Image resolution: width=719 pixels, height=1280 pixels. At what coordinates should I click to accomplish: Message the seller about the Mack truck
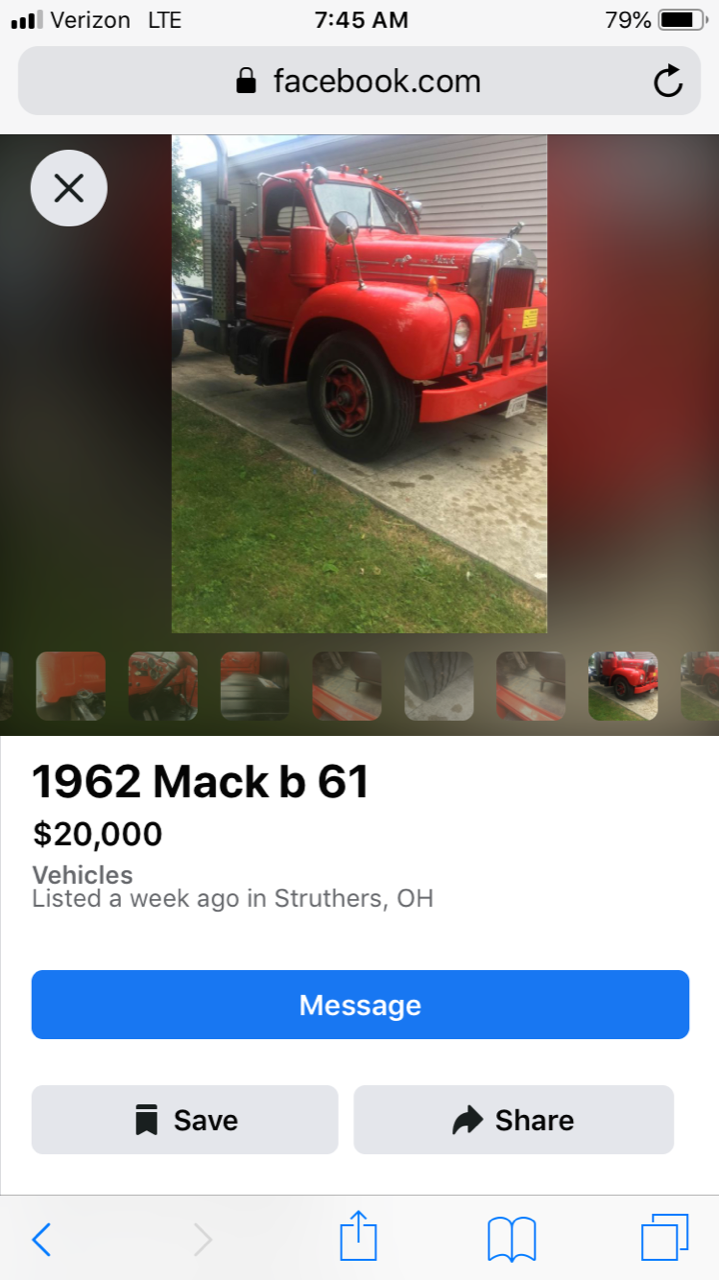[360, 1005]
